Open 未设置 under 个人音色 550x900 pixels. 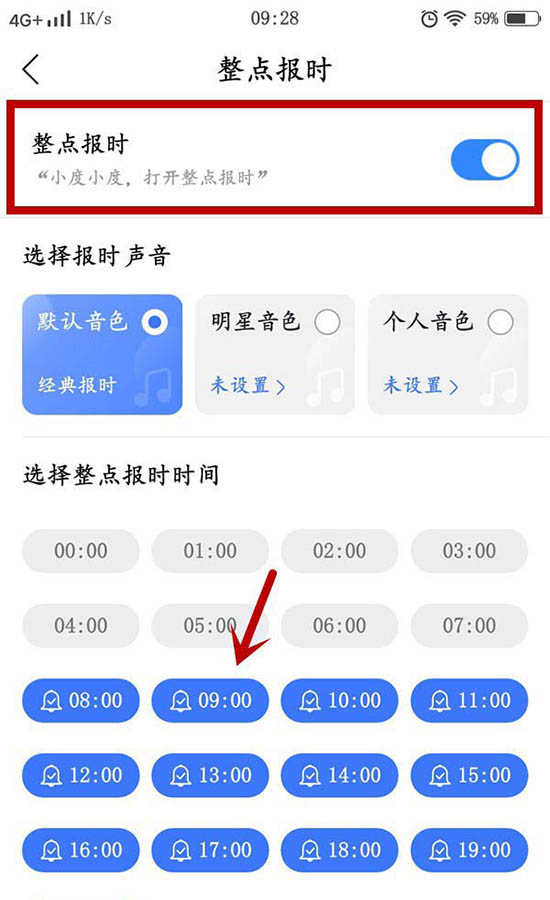421,385
